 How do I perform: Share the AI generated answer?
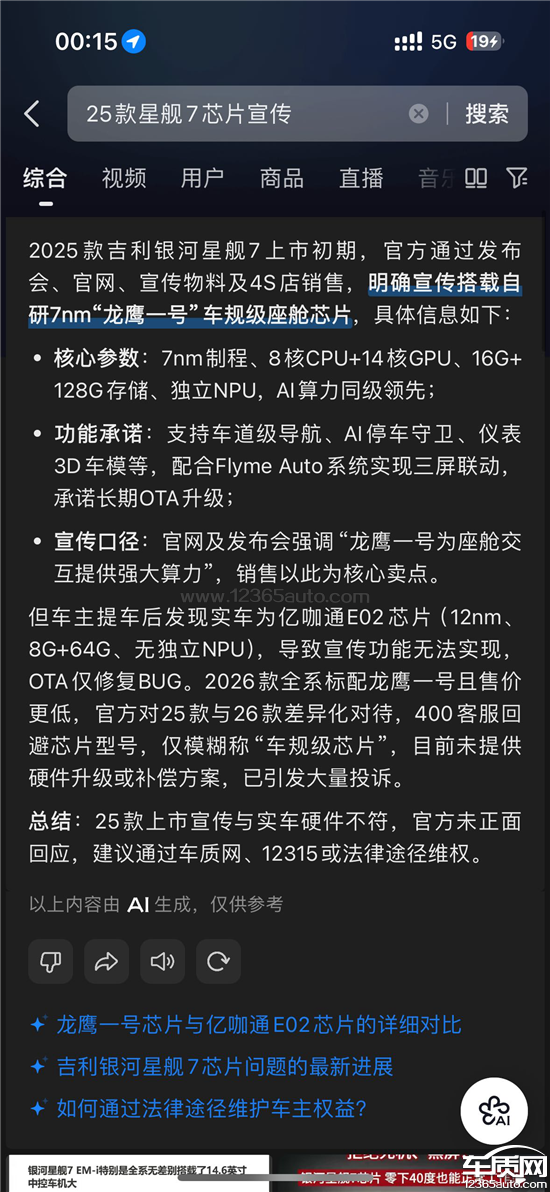click(107, 962)
